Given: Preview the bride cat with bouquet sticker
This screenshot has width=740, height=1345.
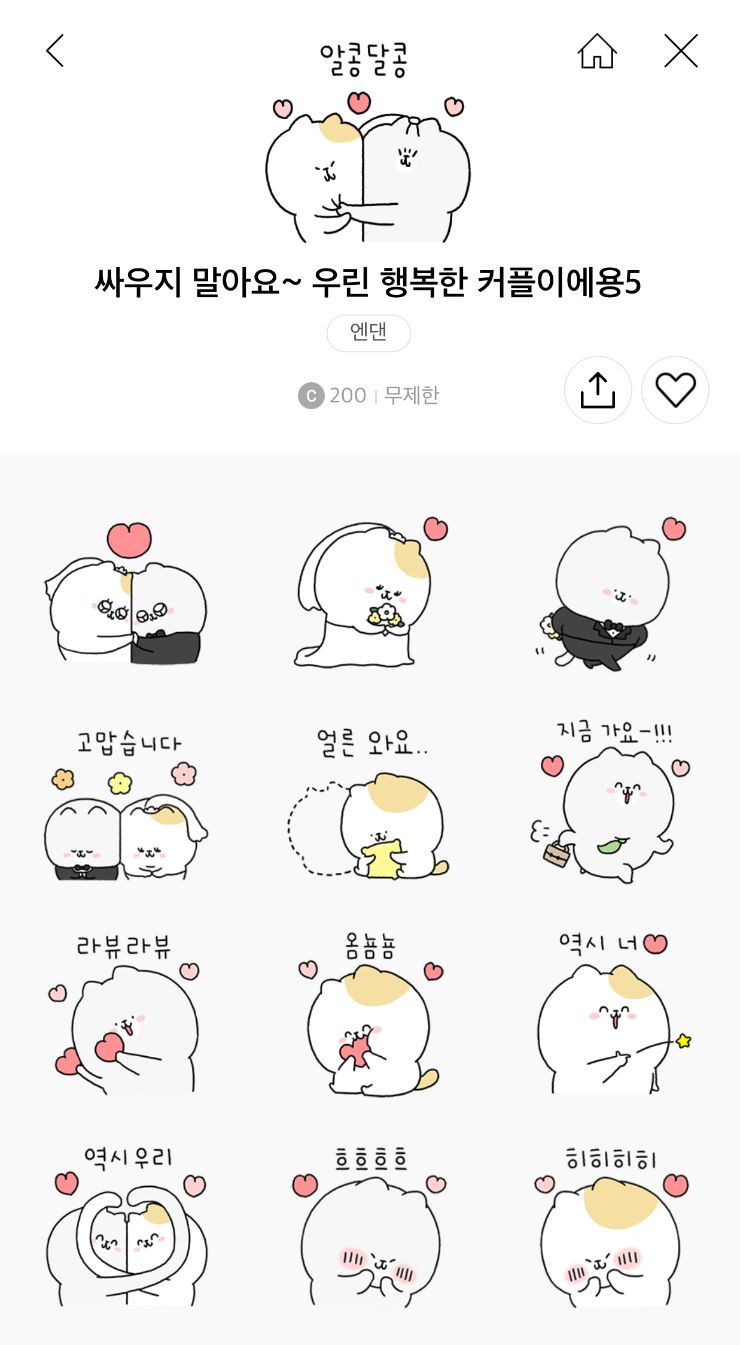Looking at the screenshot, I should (368, 595).
